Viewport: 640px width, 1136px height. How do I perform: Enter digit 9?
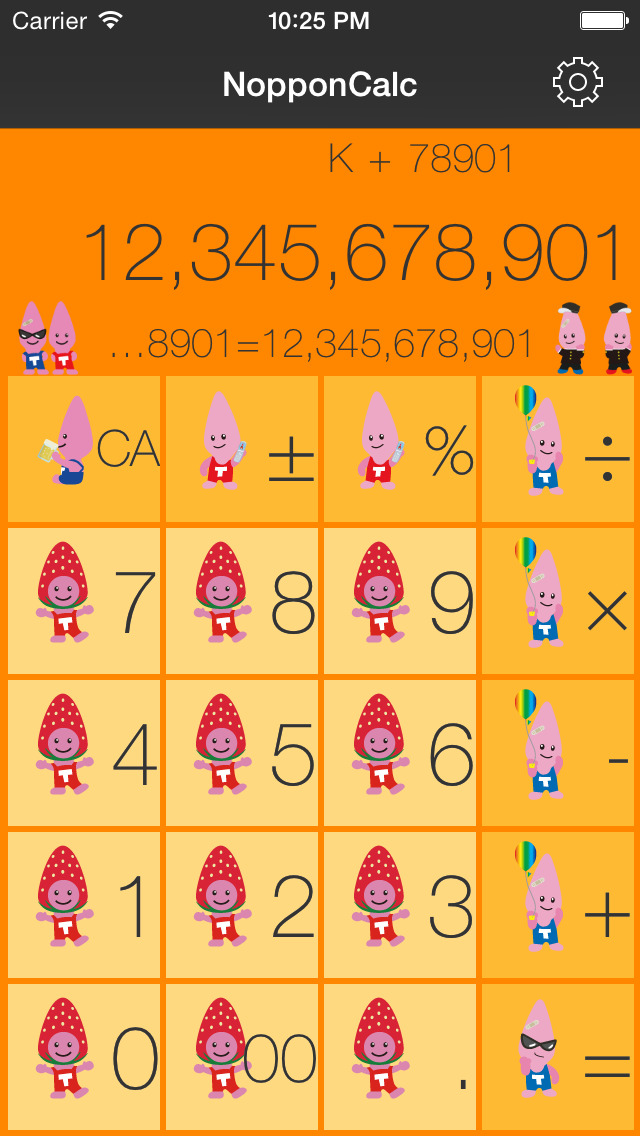pyautogui.click(x=400, y=601)
